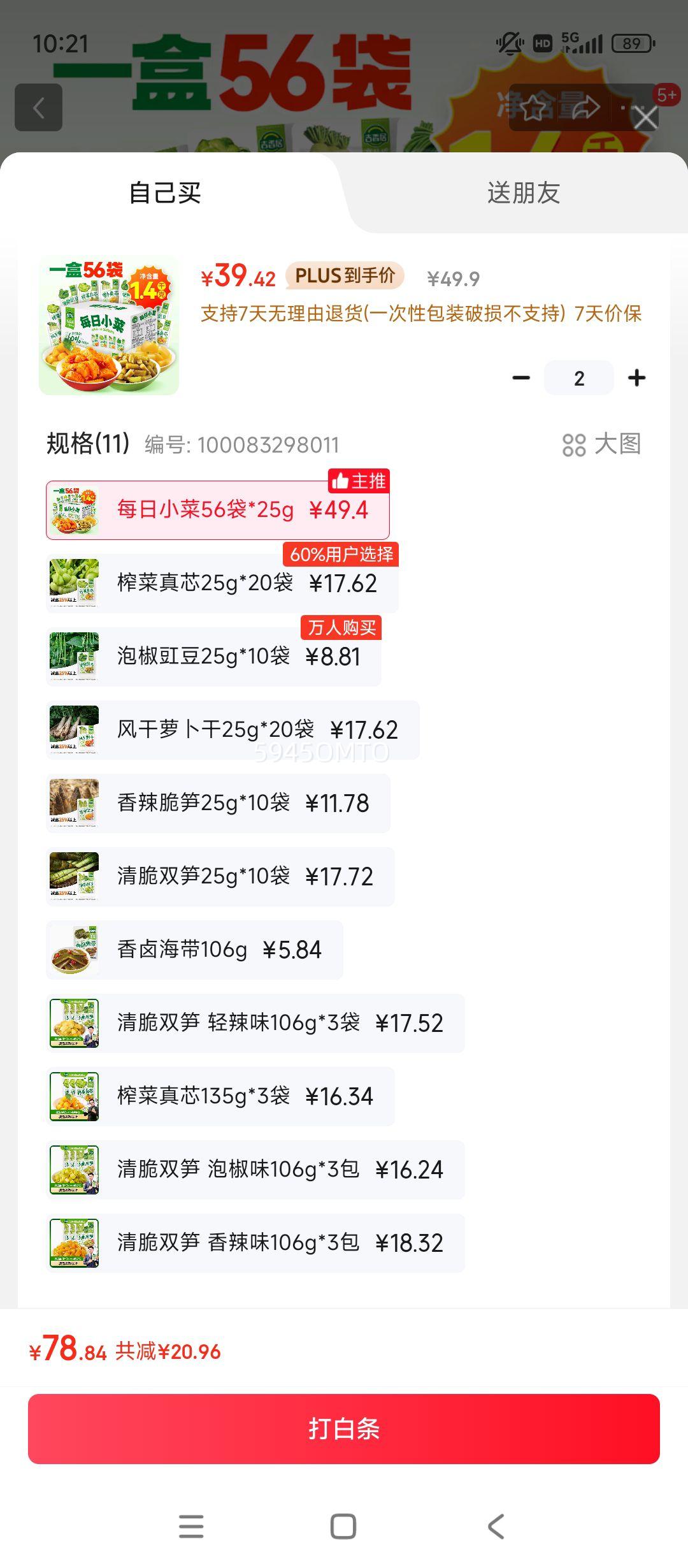Select 清脆双笋 香辣味106g*3包
Viewport: 688px width, 1568px height.
(x=255, y=1243)
